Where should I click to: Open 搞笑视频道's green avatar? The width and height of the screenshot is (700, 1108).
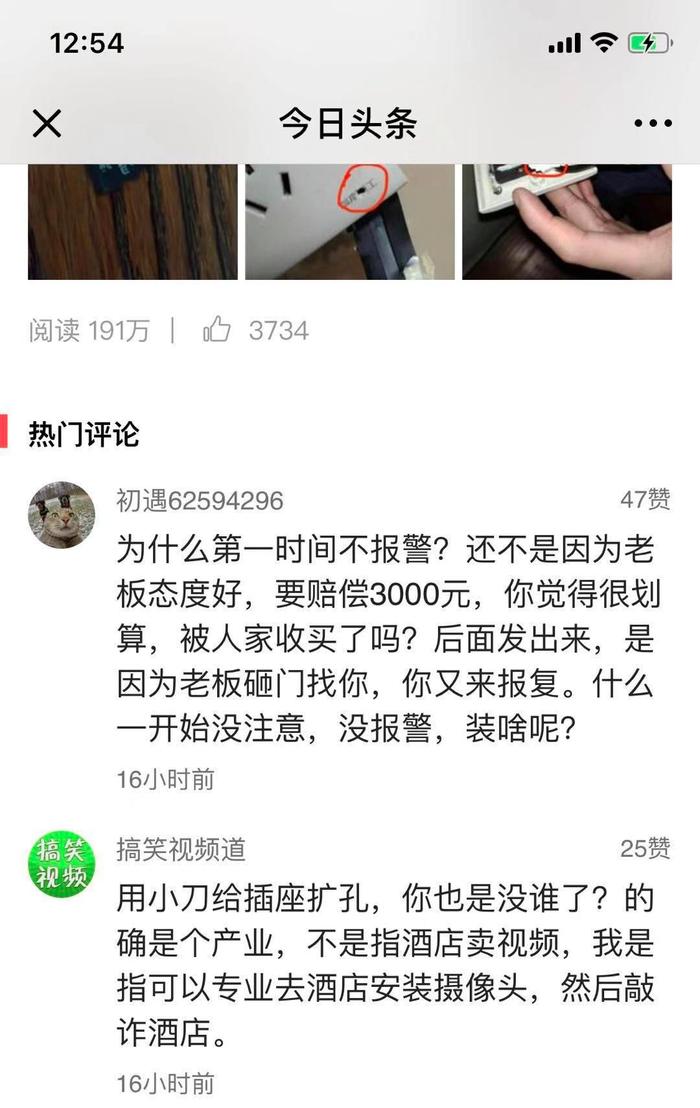point(62,864)
